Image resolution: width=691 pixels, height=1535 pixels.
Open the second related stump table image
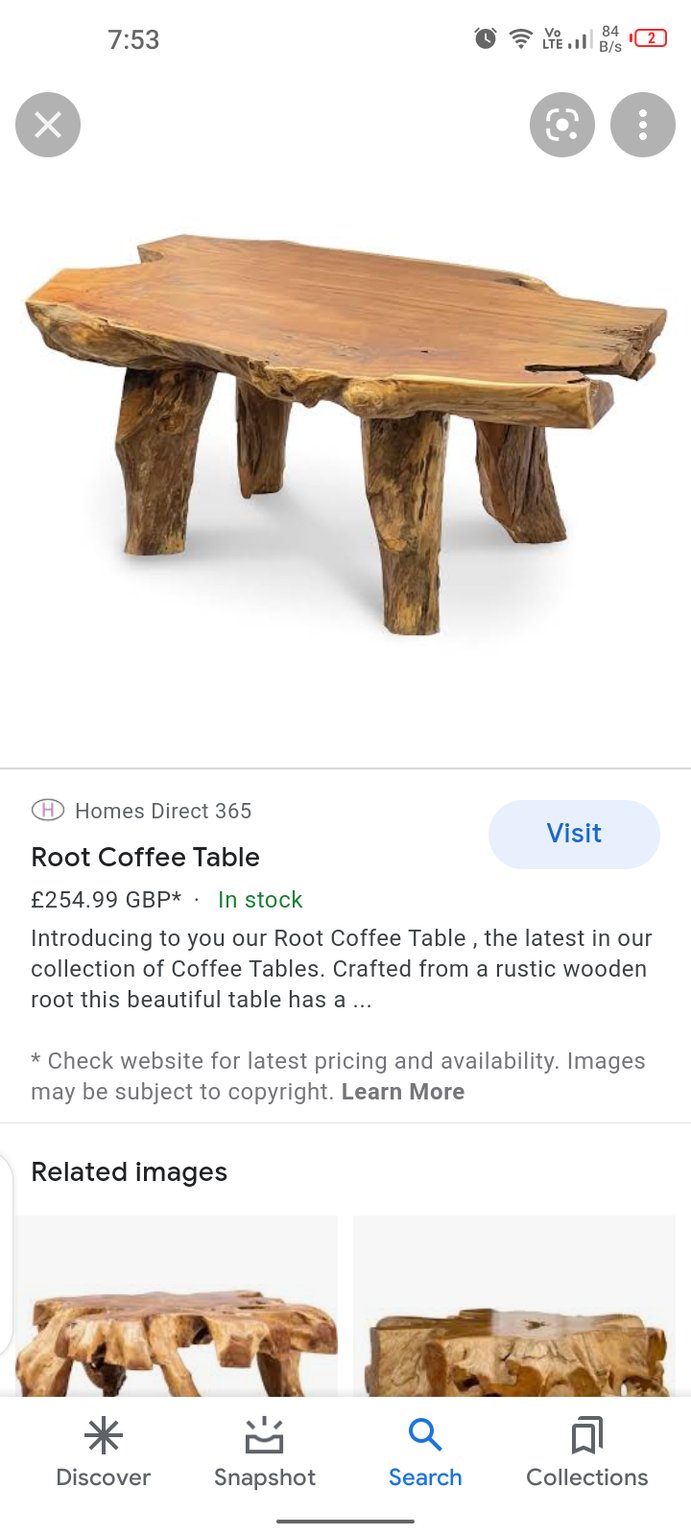514,1306
